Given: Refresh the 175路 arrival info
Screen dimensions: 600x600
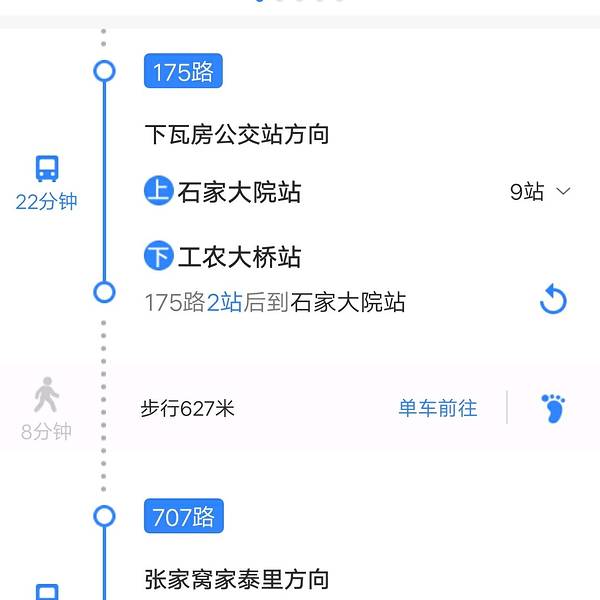Looking at the screenshot, I should click(x=553, y=300).
